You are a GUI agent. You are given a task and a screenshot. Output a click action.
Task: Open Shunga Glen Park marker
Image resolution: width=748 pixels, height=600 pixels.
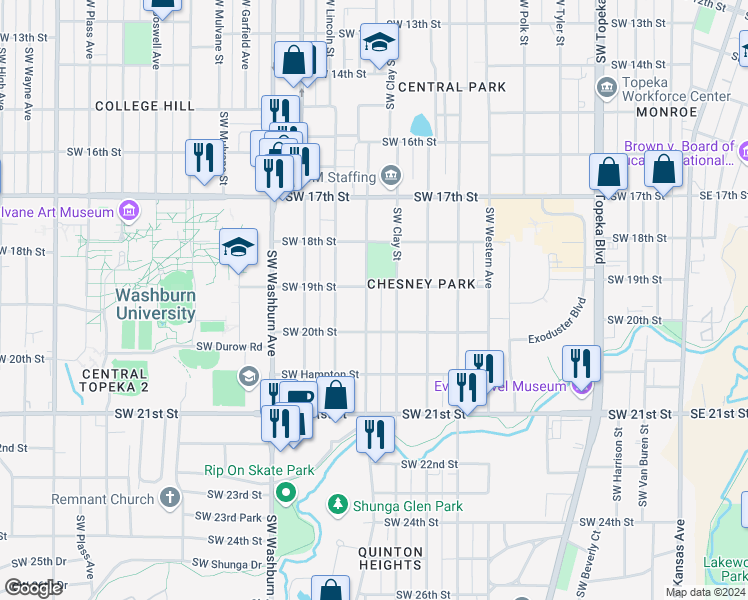(x=338, y=505)
